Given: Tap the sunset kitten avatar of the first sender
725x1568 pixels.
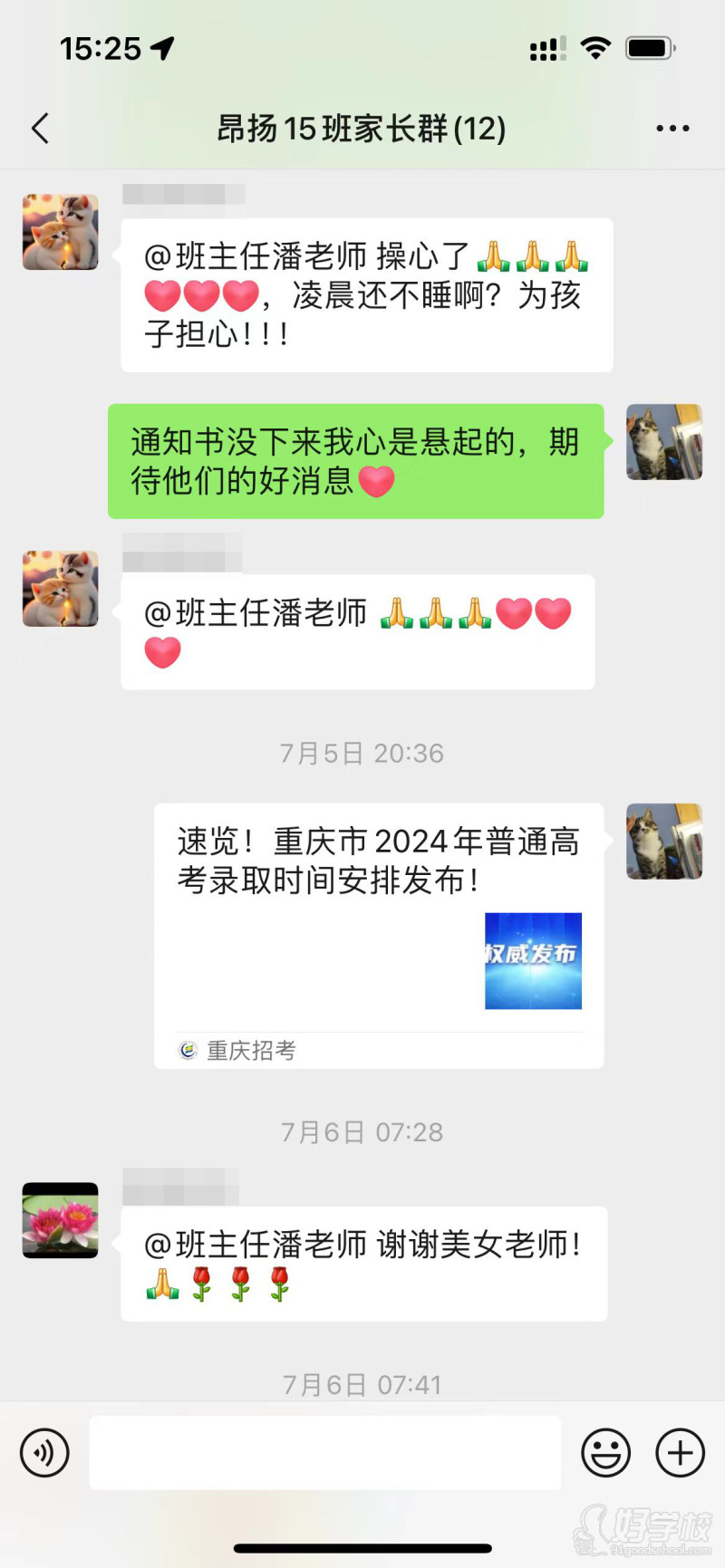Looking at the screenshot, I should 60,233.
